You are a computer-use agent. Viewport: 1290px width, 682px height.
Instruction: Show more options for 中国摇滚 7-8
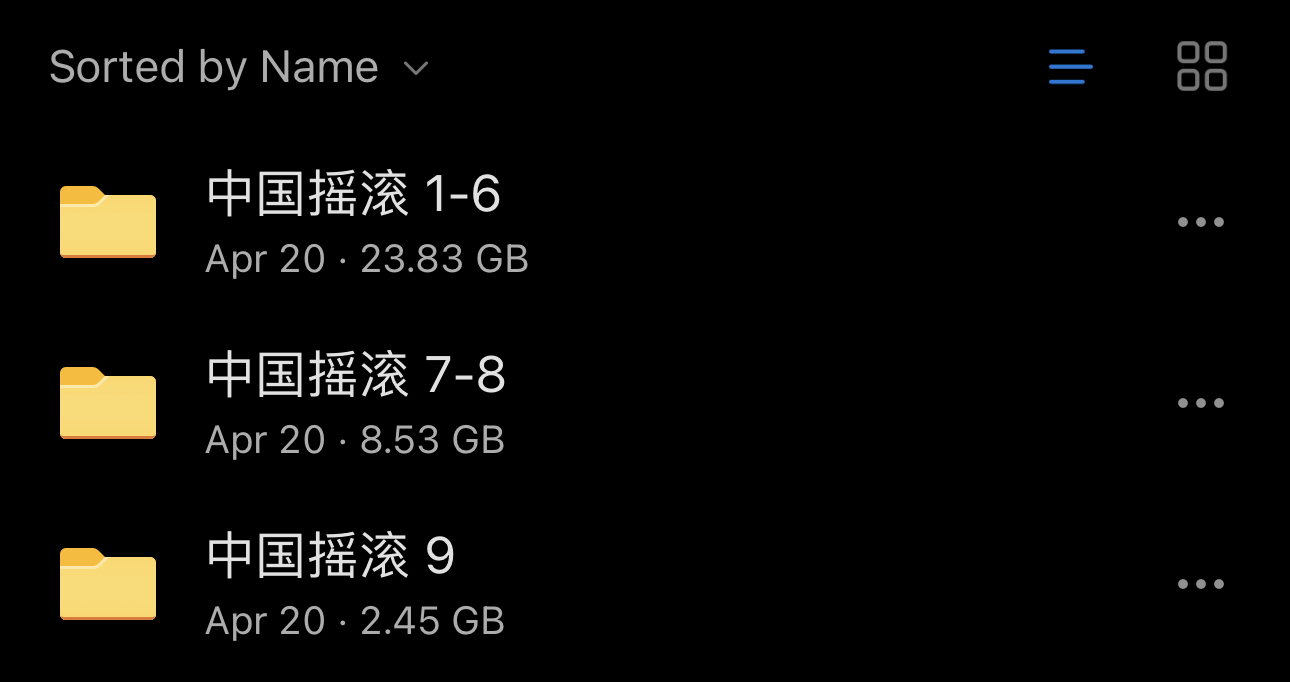pos(1201,403)
